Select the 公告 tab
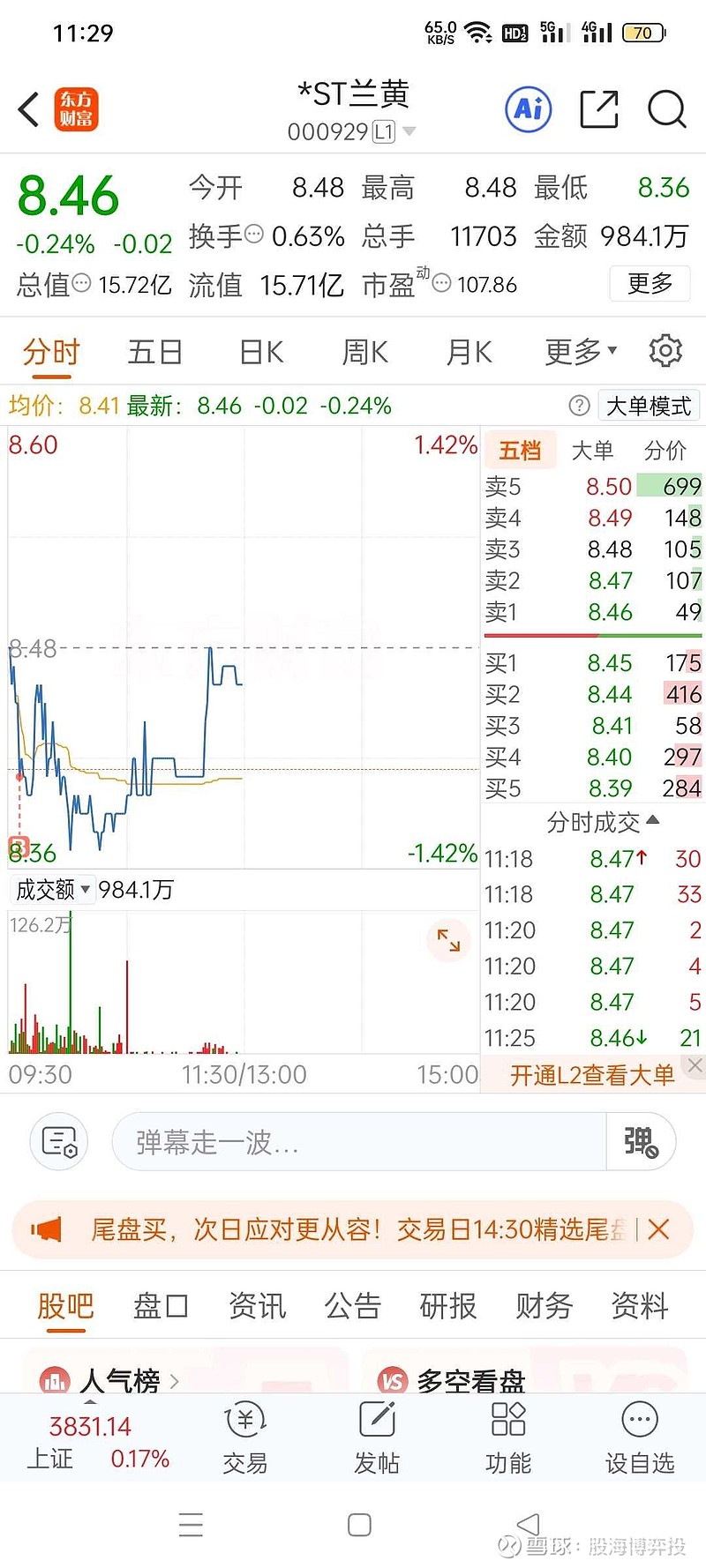Screen dimensions: 706x1568 point(352,1306)
